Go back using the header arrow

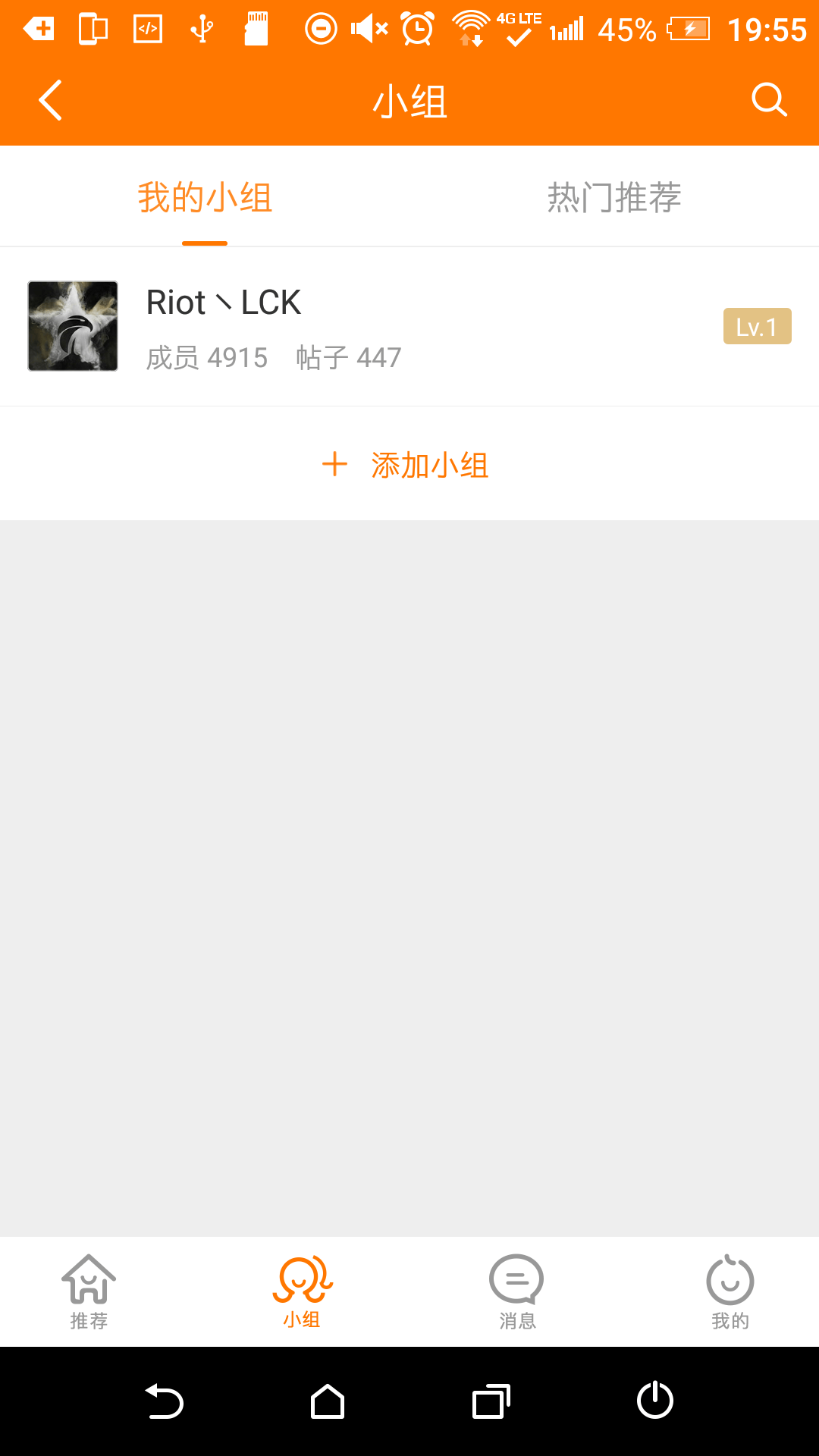point(50,100)
